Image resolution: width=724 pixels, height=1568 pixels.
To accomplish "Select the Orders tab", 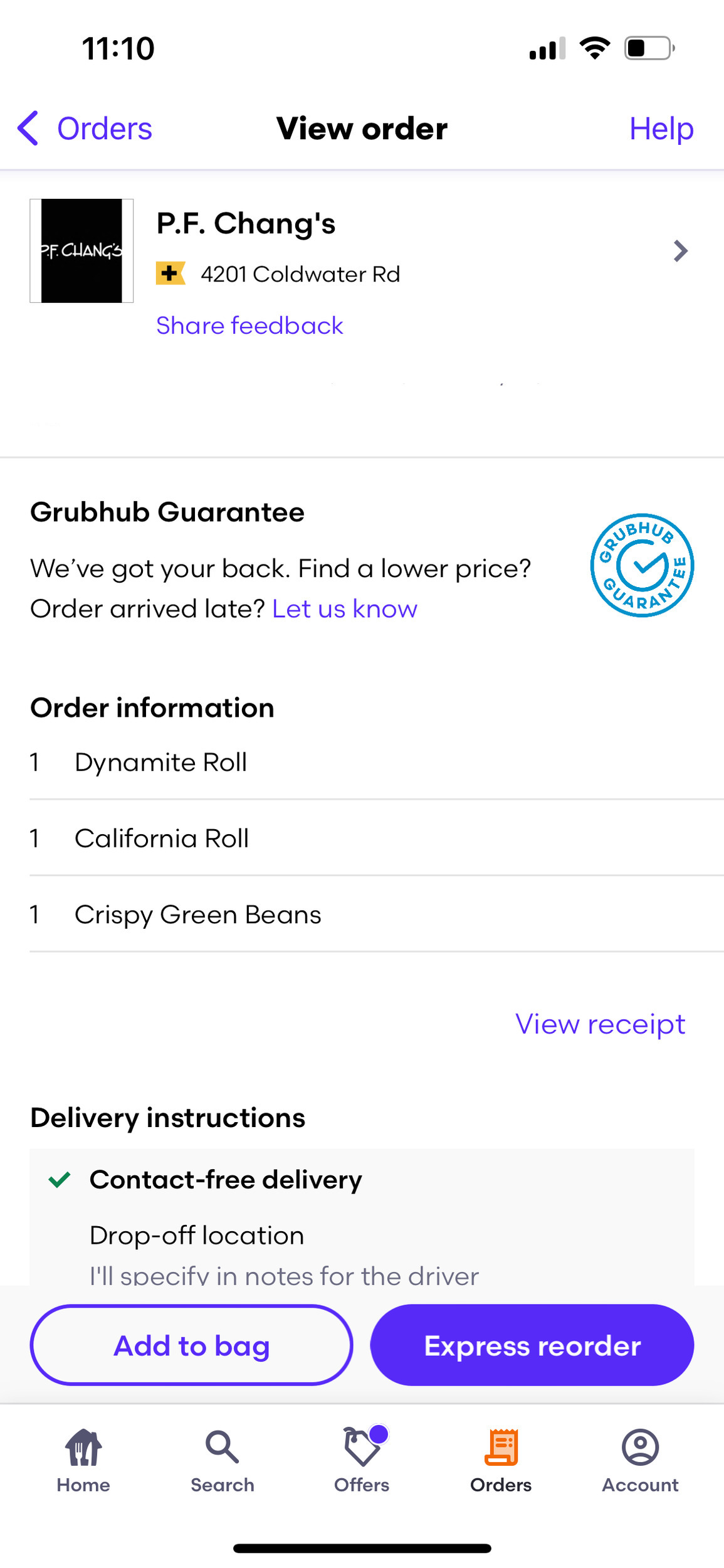I will (x=501, y=1460).
